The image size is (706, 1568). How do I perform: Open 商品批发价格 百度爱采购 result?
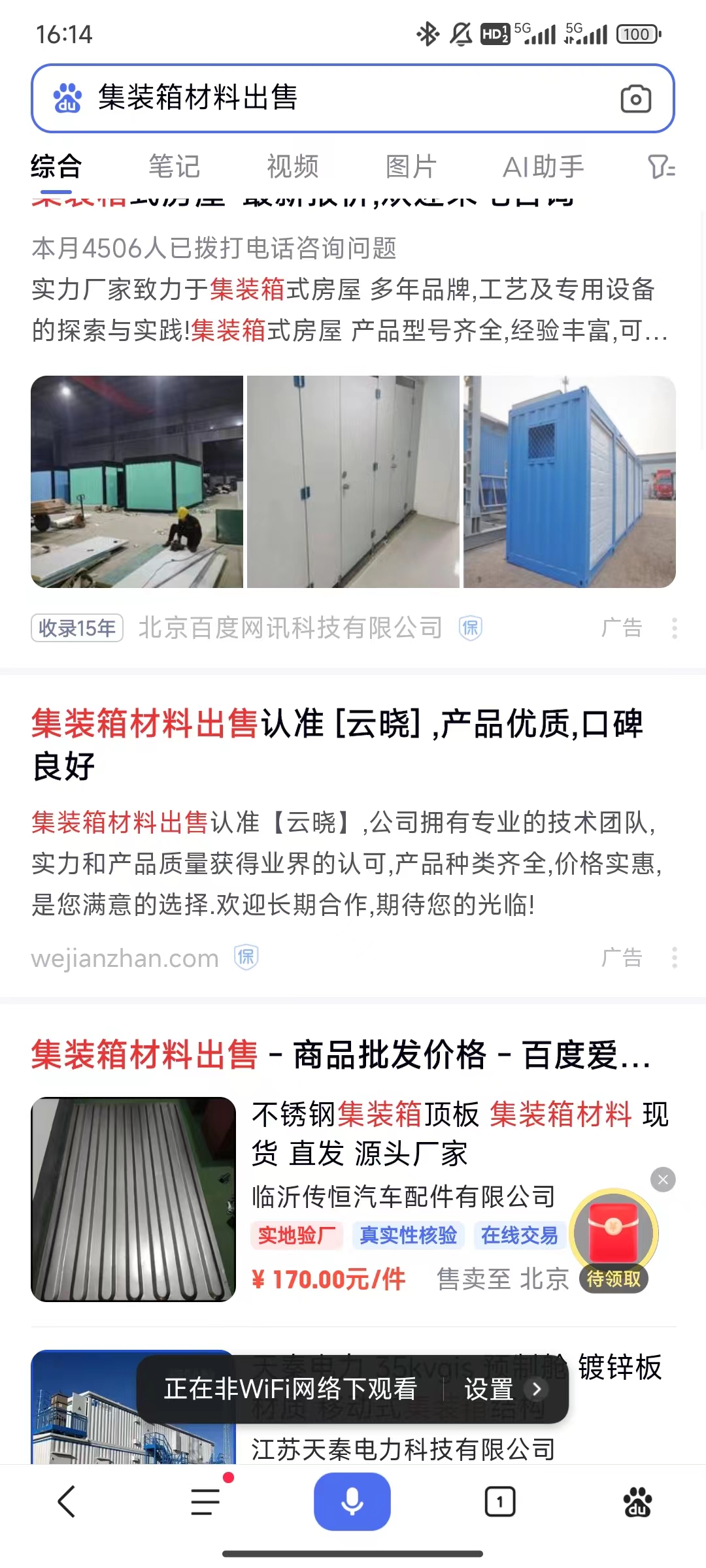pyautogui.click(x=340, y=1054)
